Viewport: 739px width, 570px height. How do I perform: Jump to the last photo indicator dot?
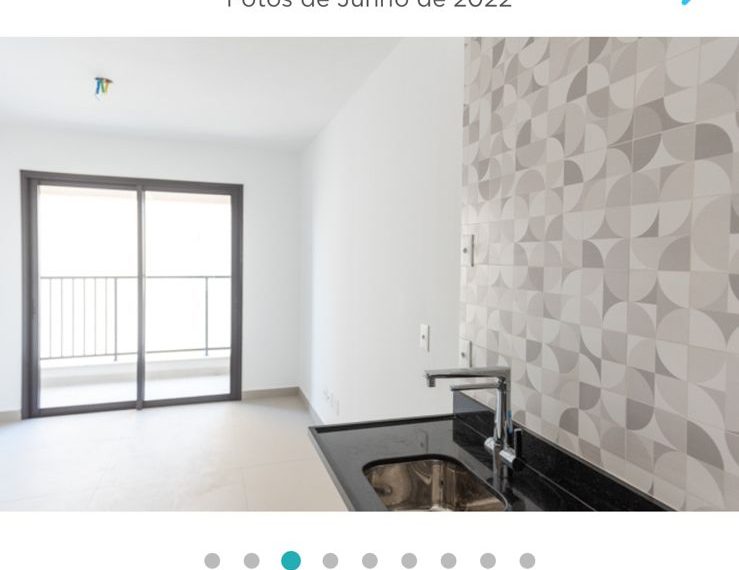coord(527,561)
